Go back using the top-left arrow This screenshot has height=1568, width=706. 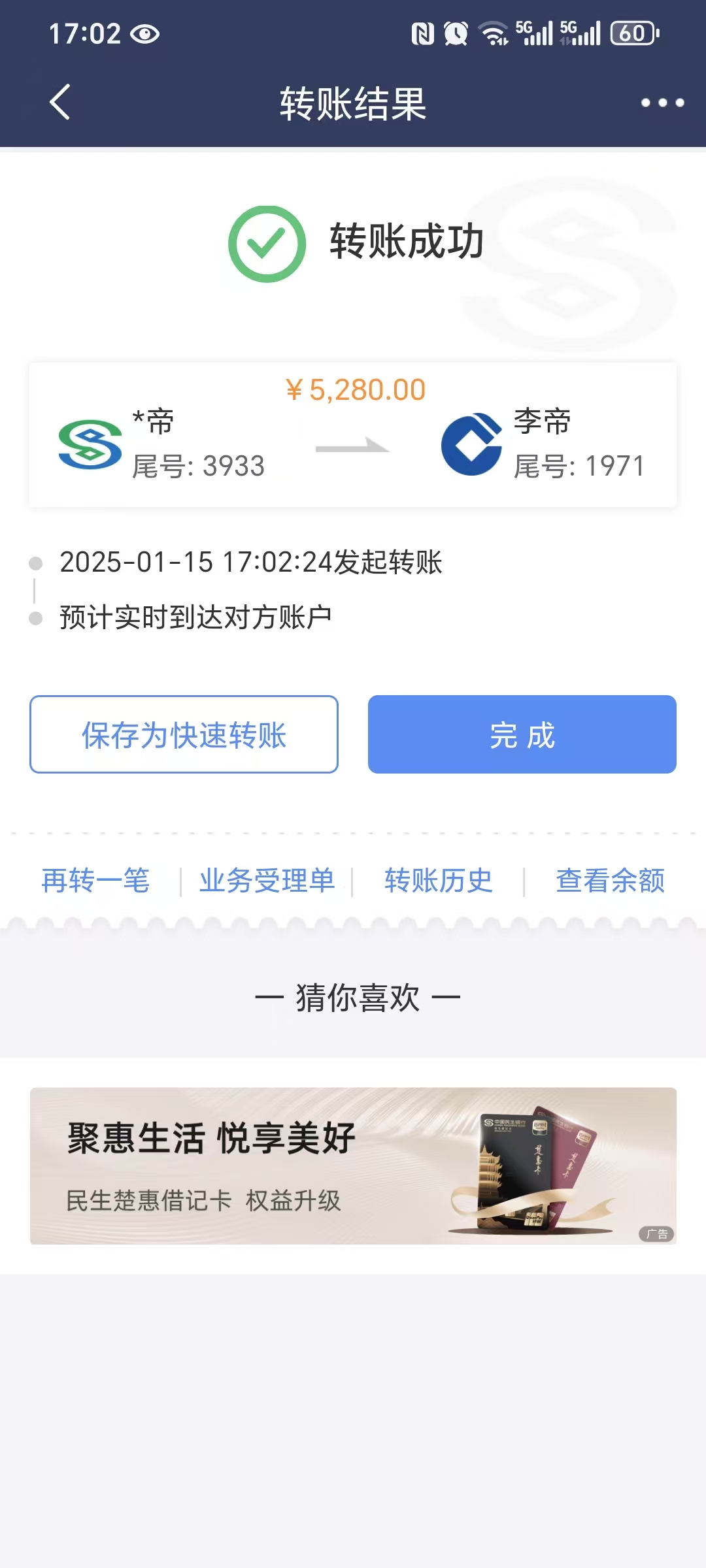pos(59,103)
